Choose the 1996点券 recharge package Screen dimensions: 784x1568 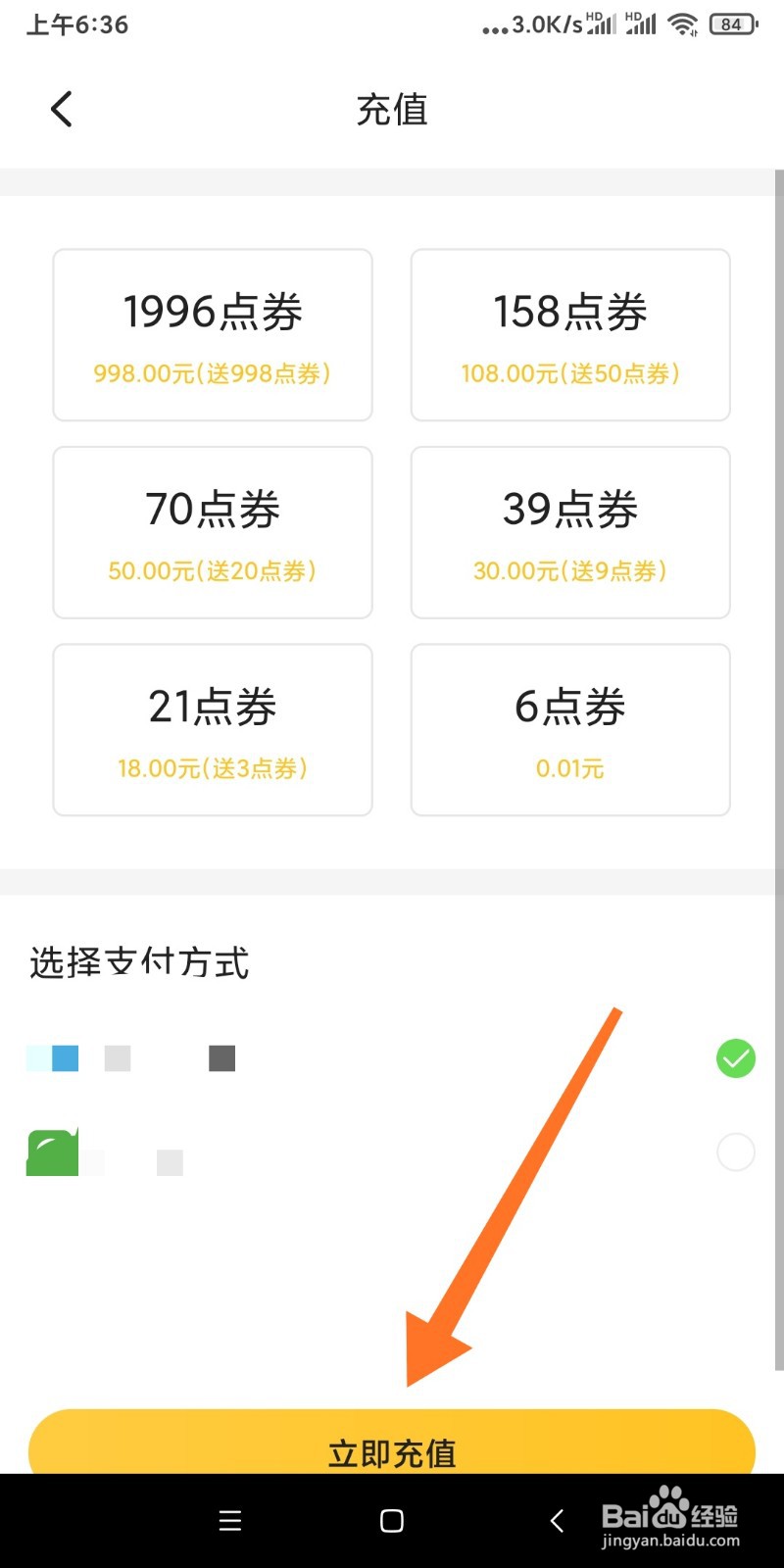[x=213, y=334]
